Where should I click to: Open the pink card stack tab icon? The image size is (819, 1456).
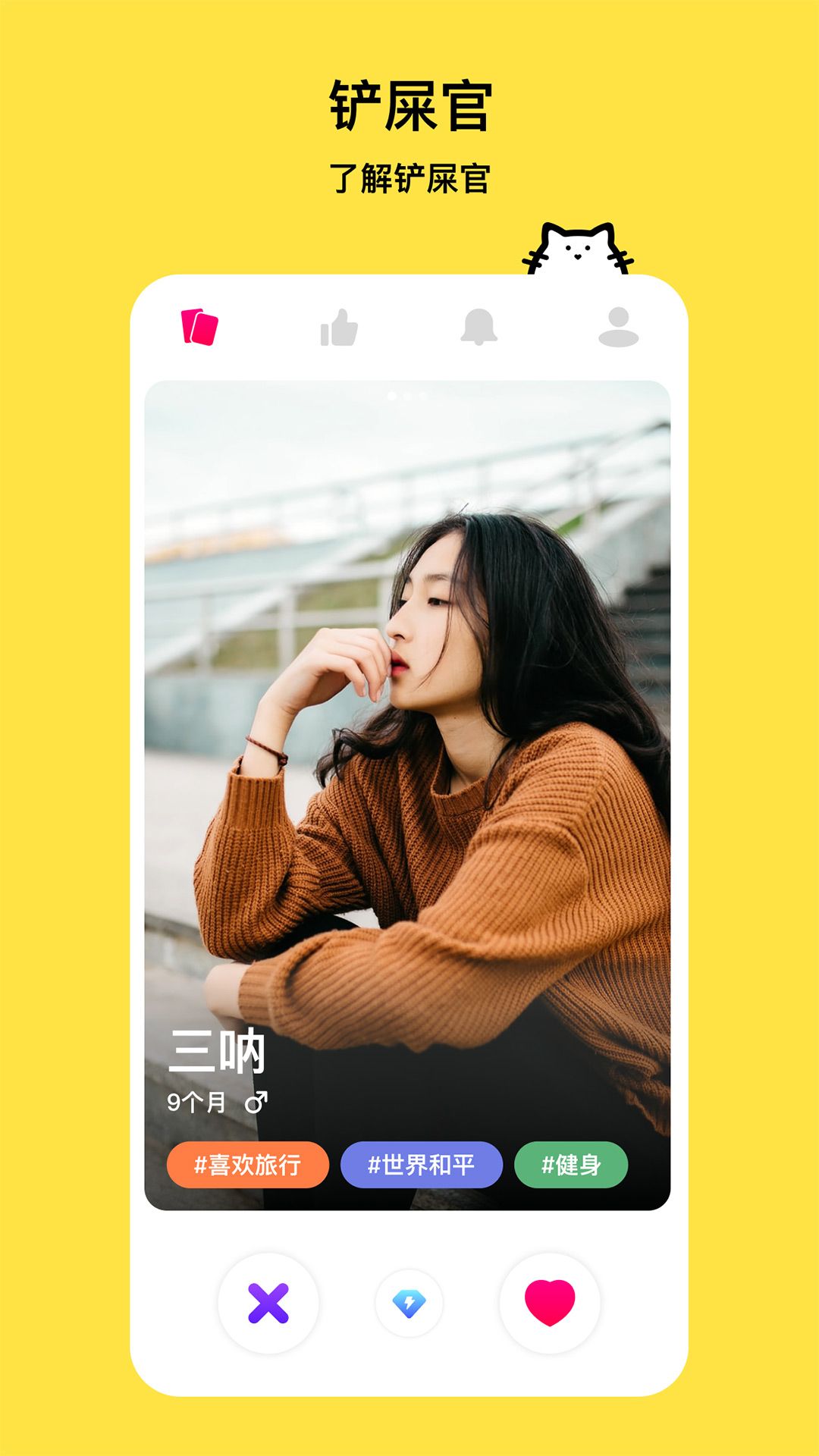(x=200, y=326)
